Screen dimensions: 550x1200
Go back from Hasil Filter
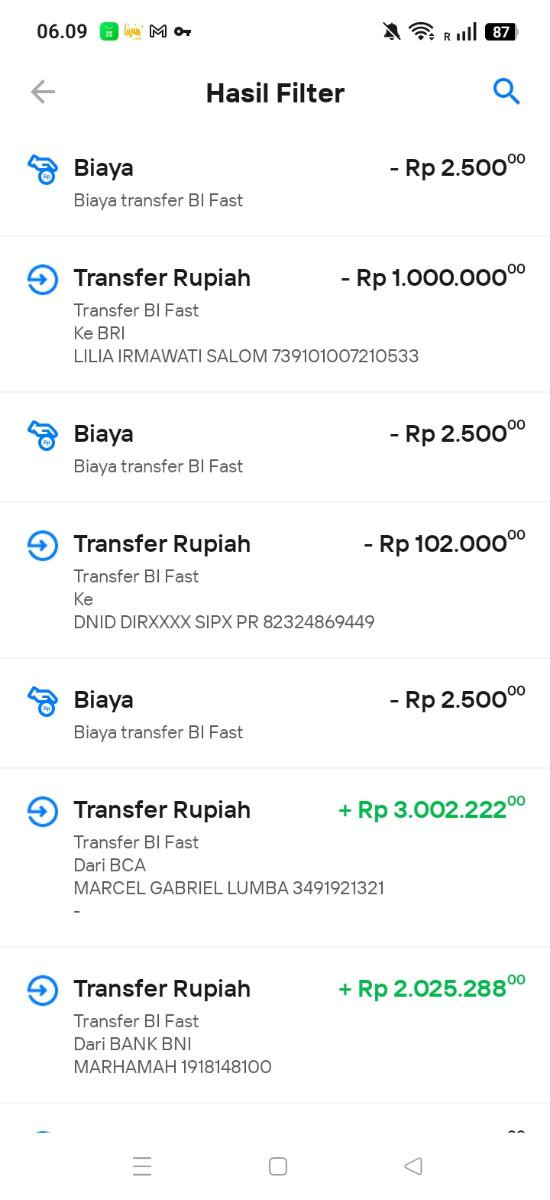(x=43, y=92)
